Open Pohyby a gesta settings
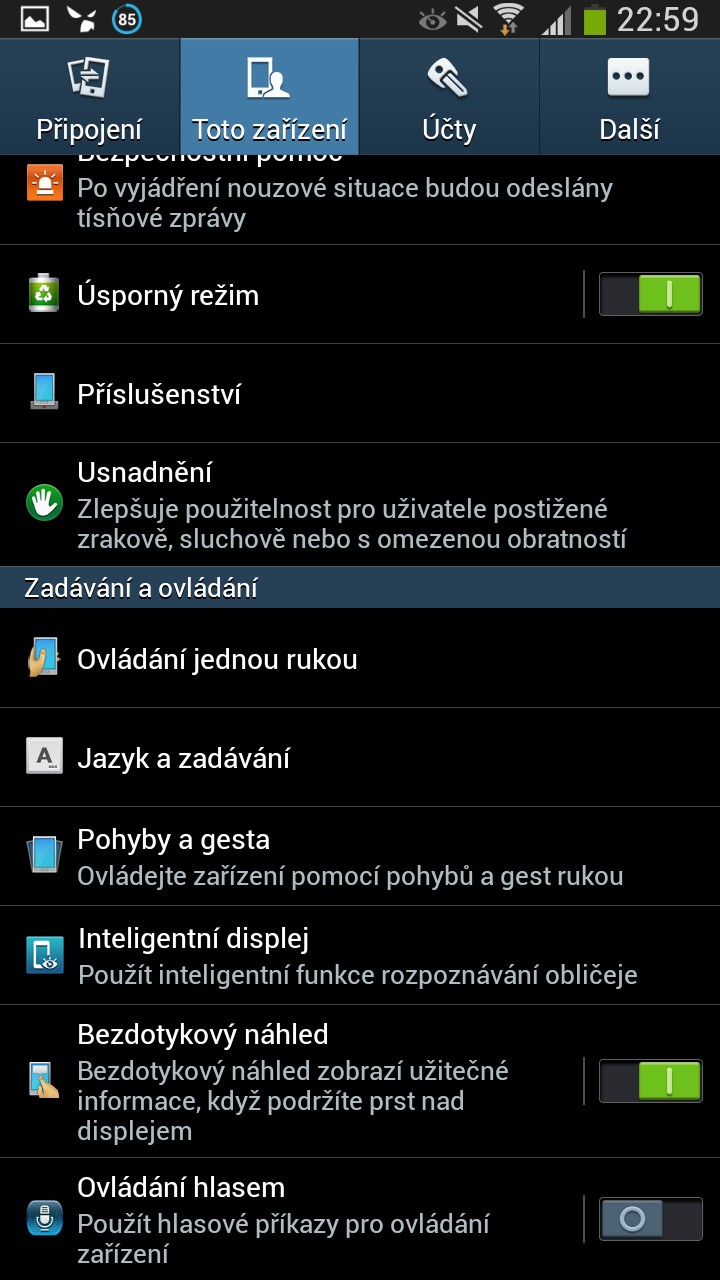The height and width of the screenshot is (1280, 720). point(360,857)
